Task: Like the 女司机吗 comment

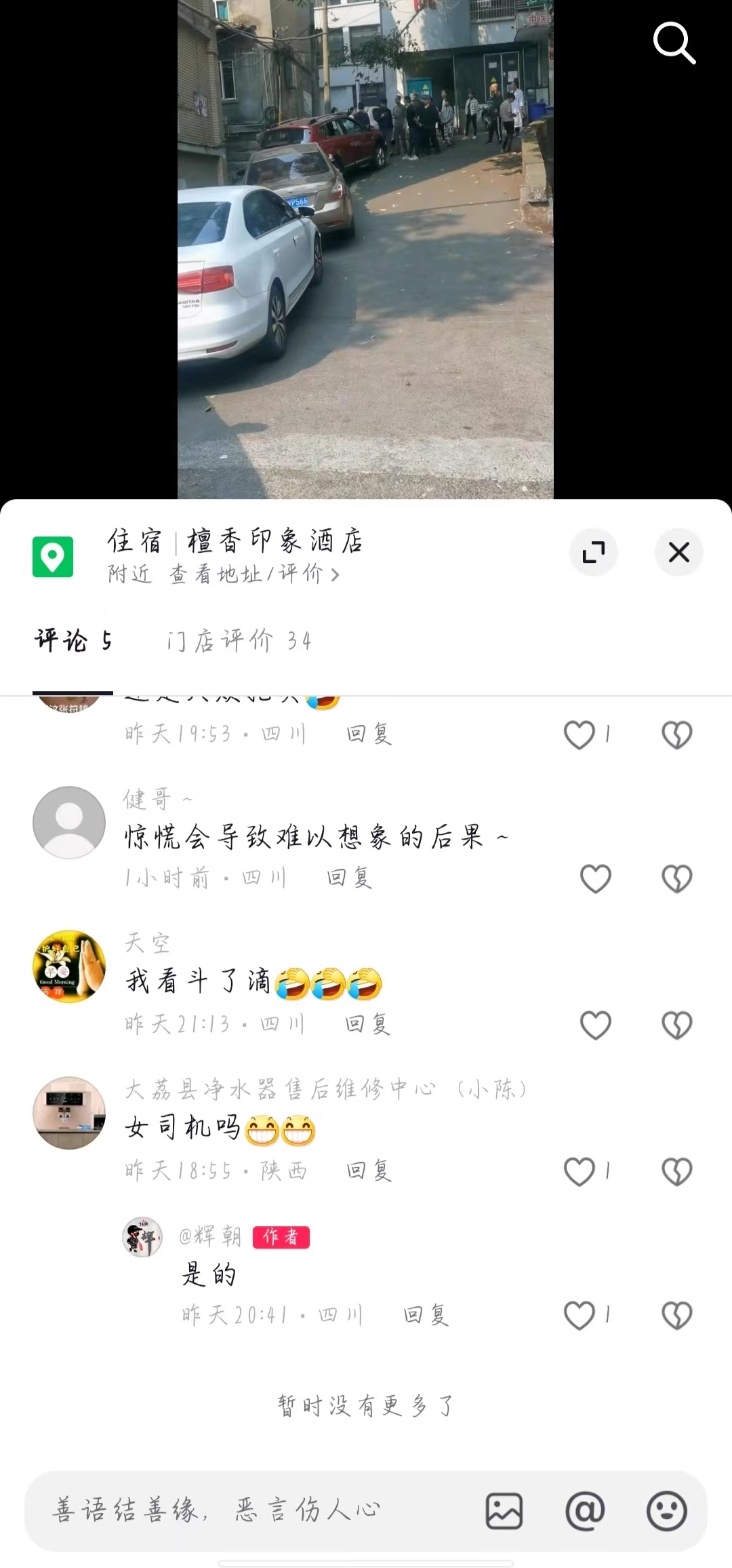Action: [x=580, y=1171]
